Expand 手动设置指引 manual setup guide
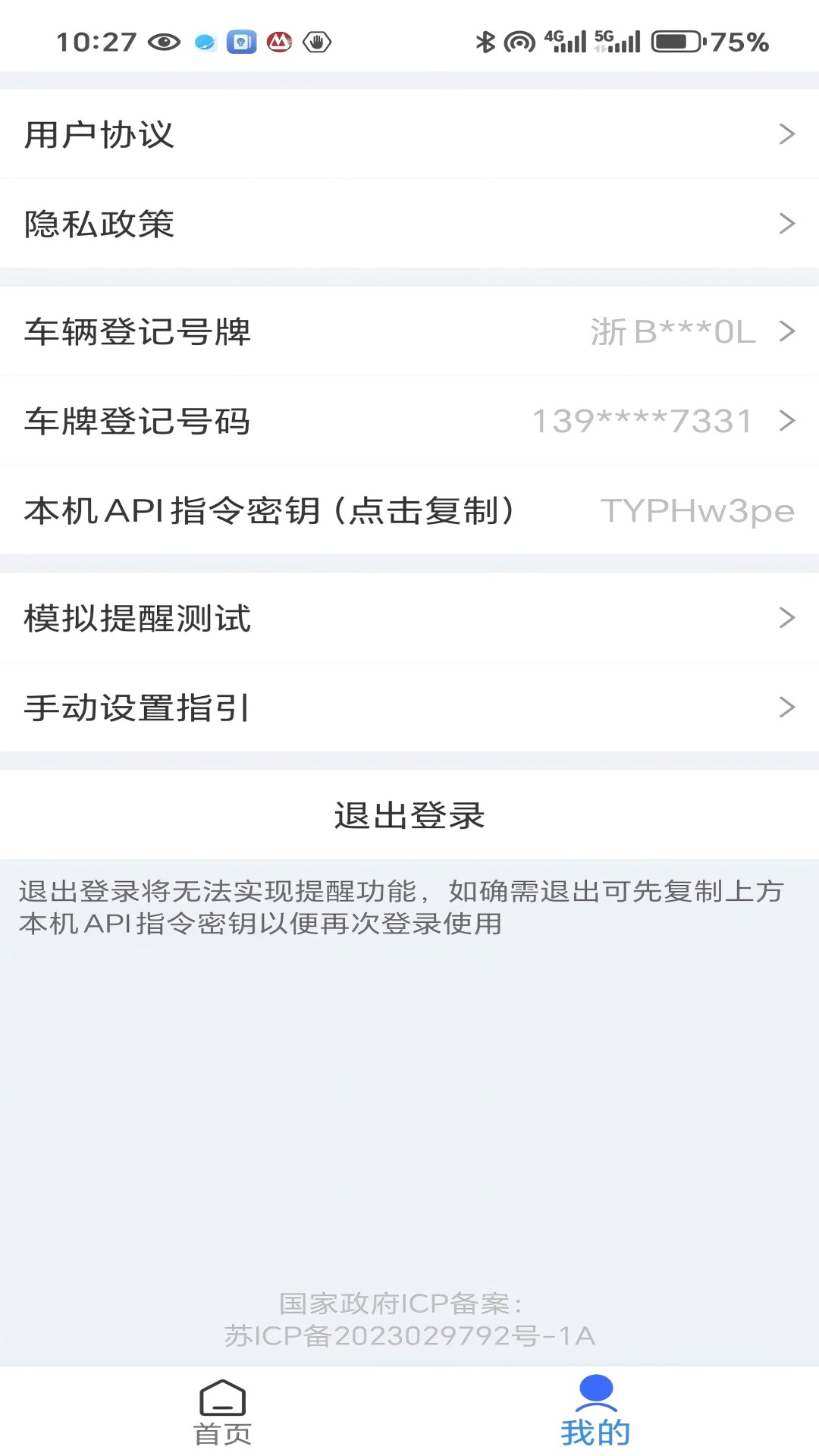 (409, 708)
